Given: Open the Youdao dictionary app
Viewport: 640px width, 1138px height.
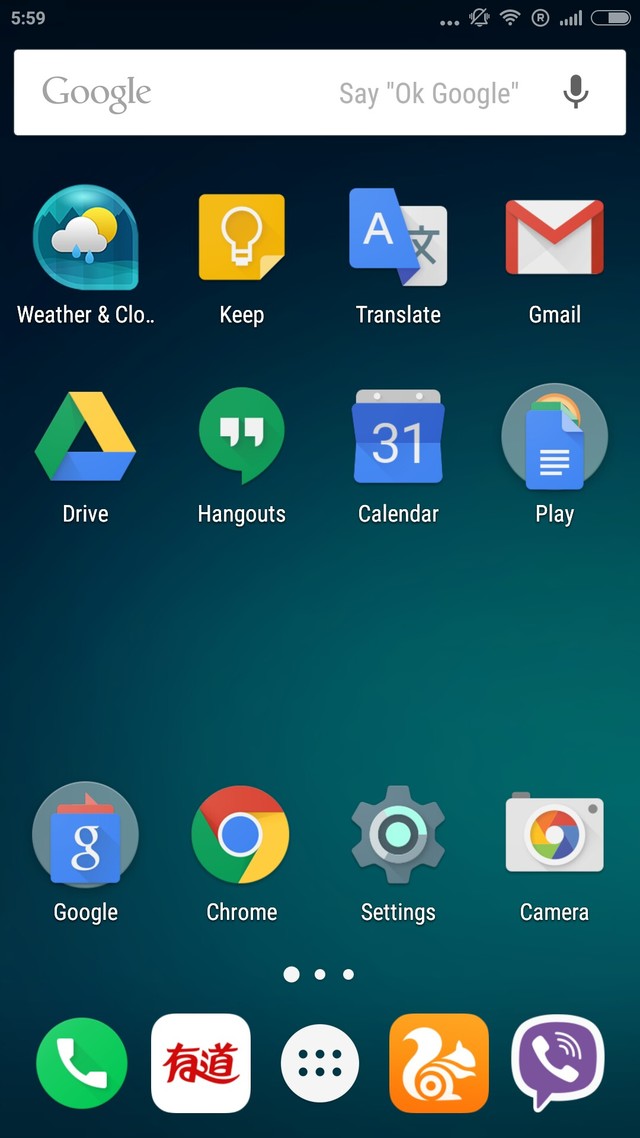Looking at the screenshot, I should (x=201, y=1063).
